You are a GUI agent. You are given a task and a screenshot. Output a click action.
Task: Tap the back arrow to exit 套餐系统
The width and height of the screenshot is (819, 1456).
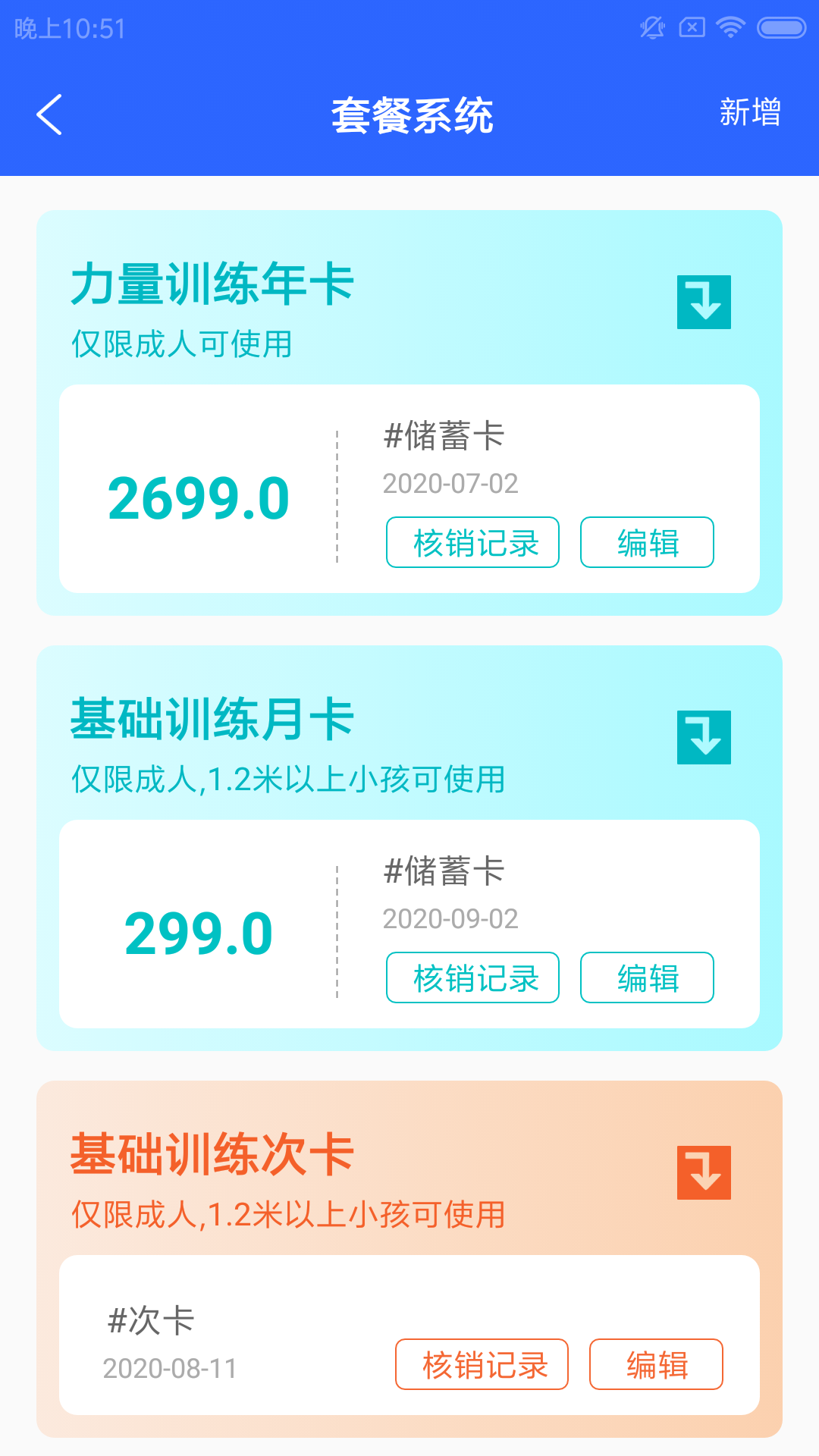(48, 114)
